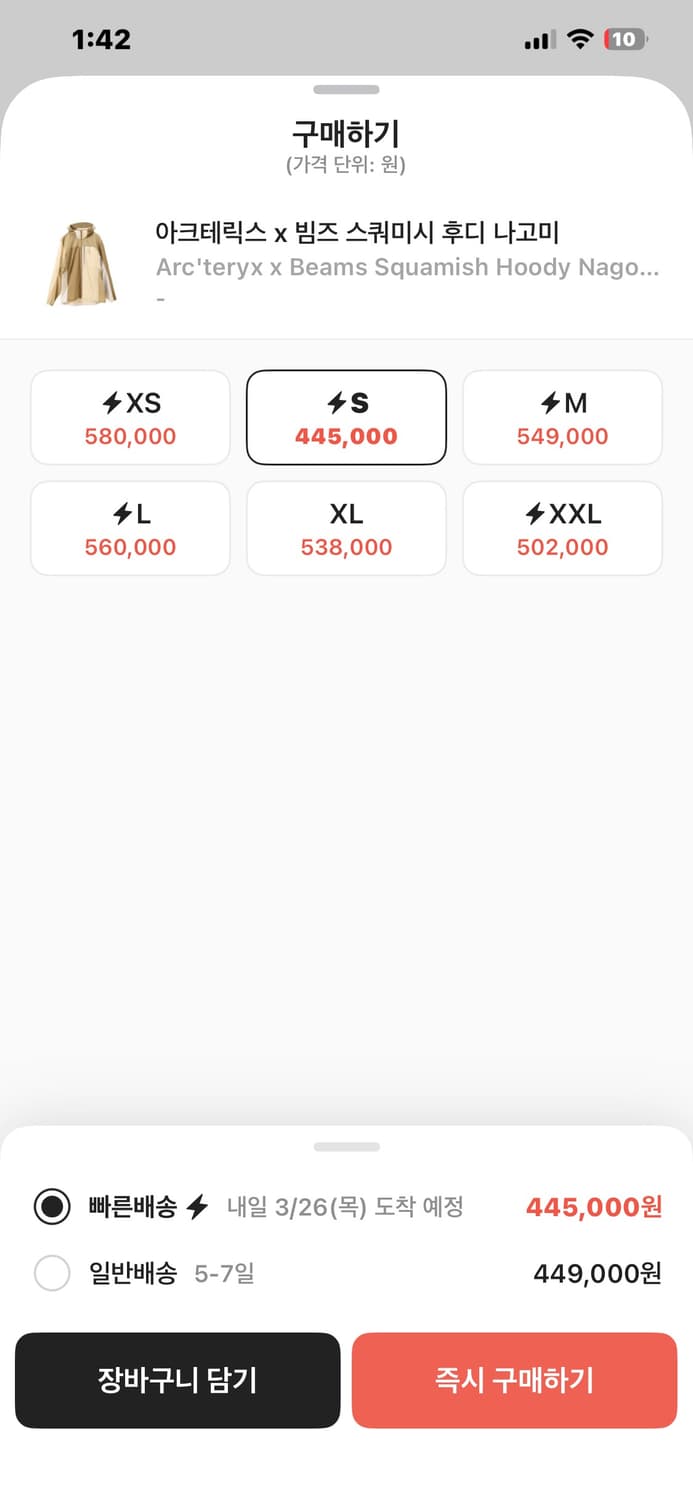Screen dimensions: 693x1500
Task: Choose the S size option
Action: point(346,418)
